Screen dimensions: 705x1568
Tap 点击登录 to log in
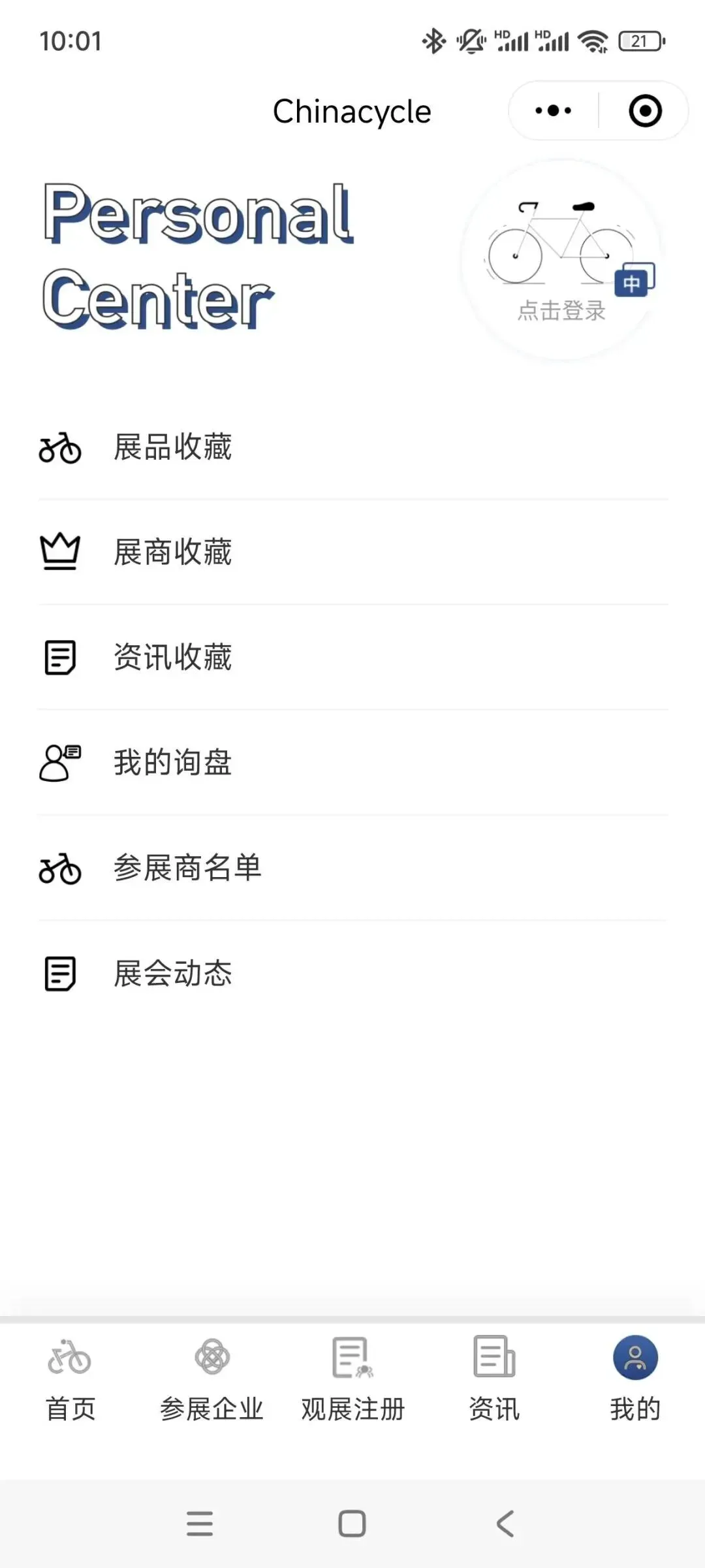pyautogui.click(x=561, y=311)
